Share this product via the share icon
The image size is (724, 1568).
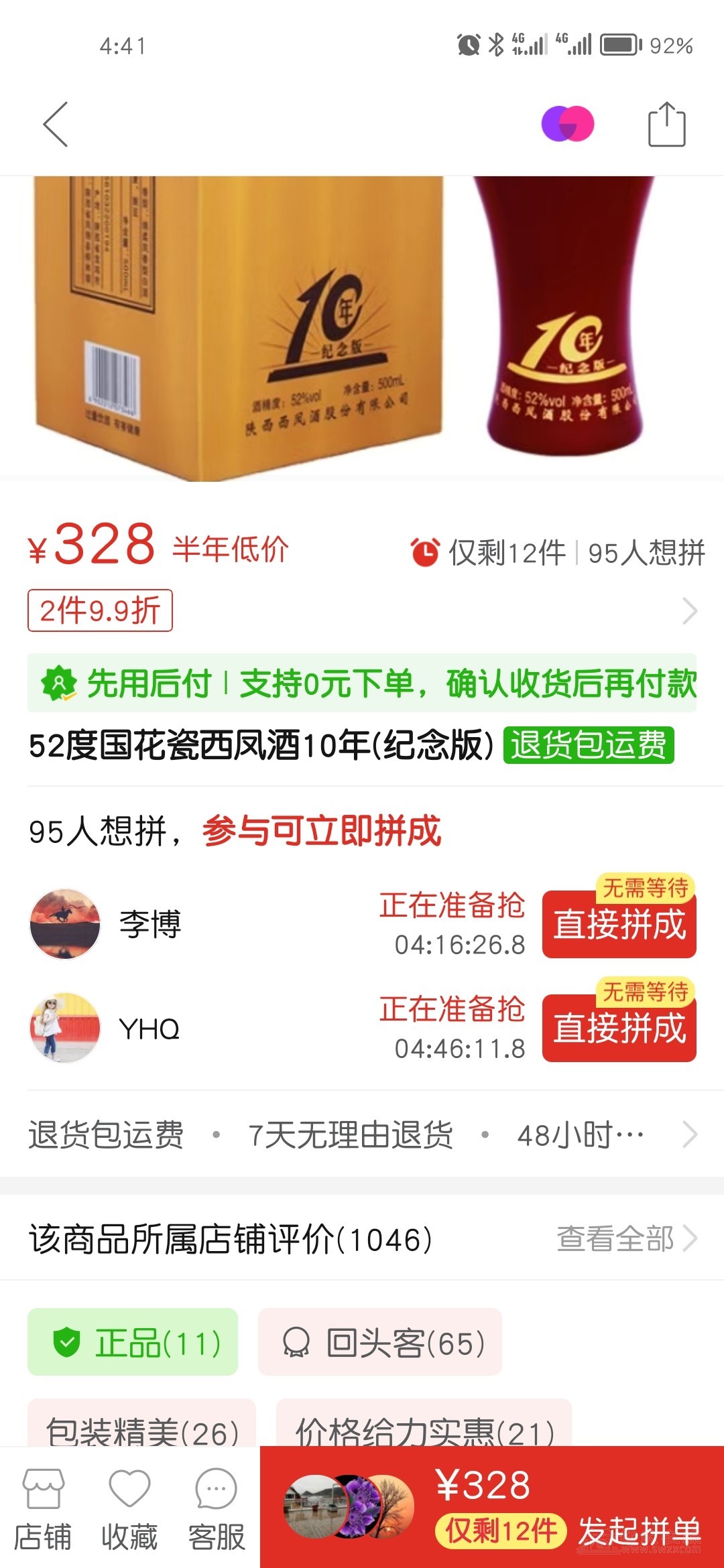tap(666, 125)
